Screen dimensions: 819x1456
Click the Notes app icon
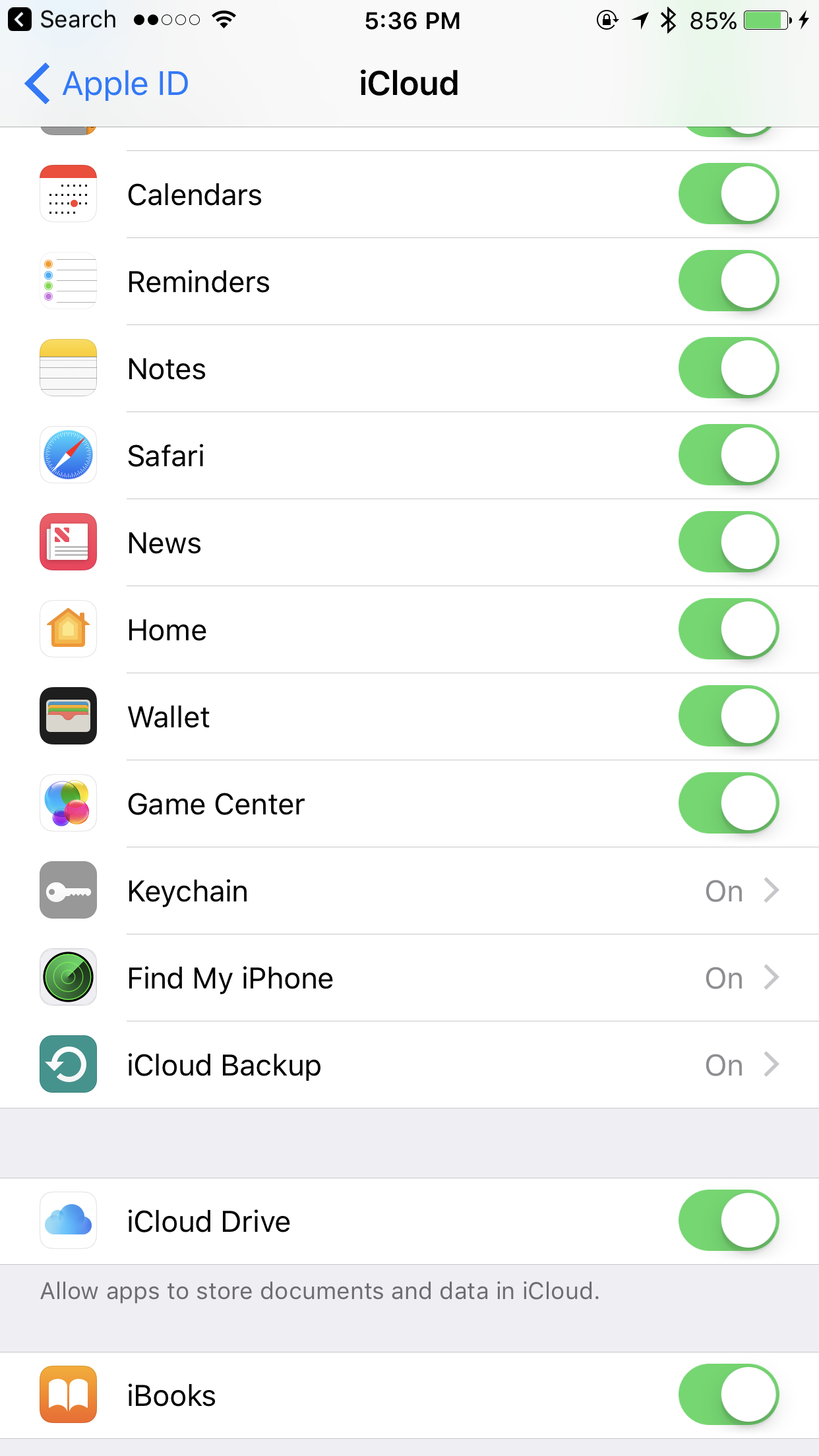[68, 368]
